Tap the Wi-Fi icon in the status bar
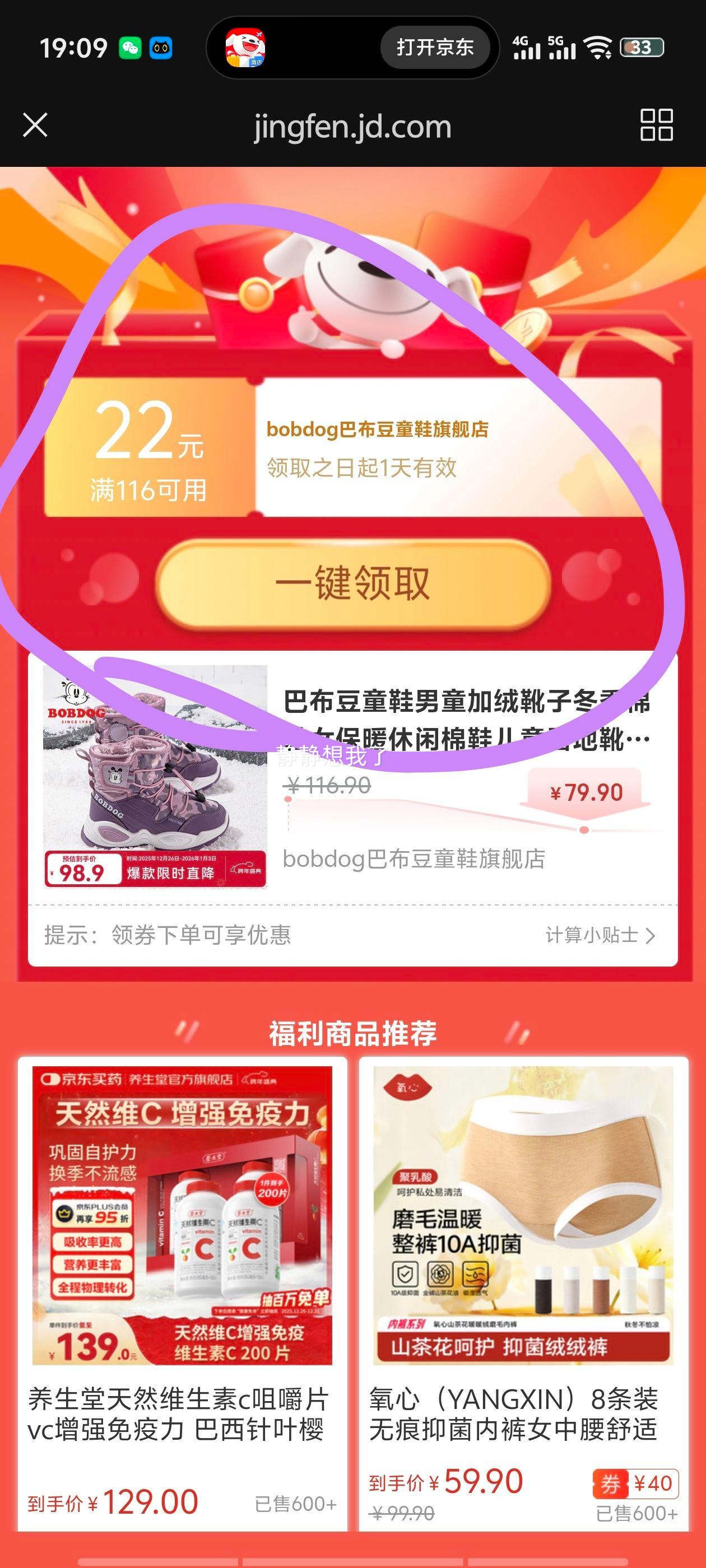706x1568 pixels. pos(599,48)
